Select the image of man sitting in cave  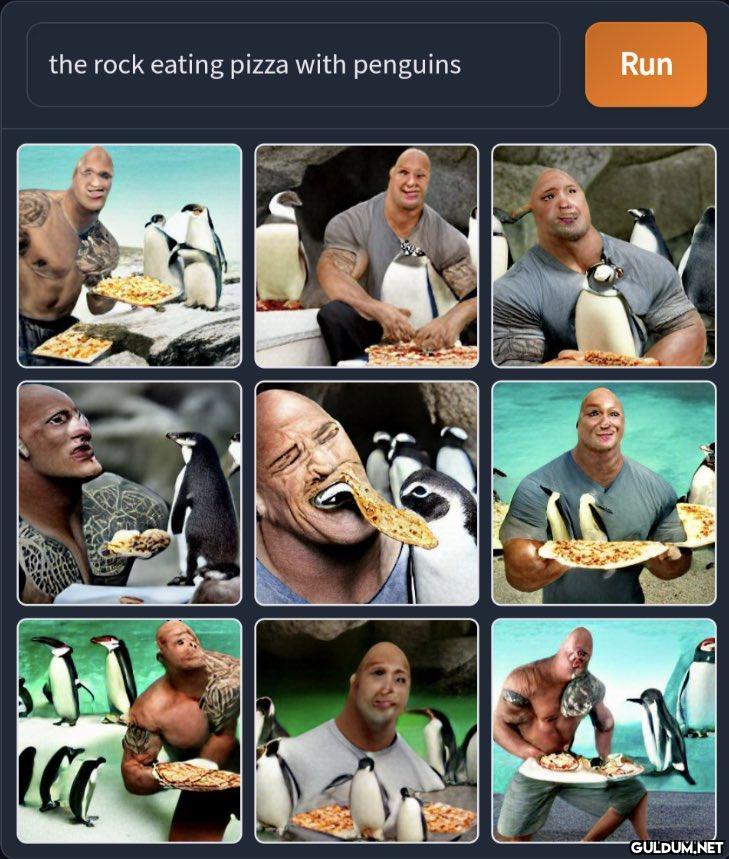pyautogui.click(x=366, y=256)
